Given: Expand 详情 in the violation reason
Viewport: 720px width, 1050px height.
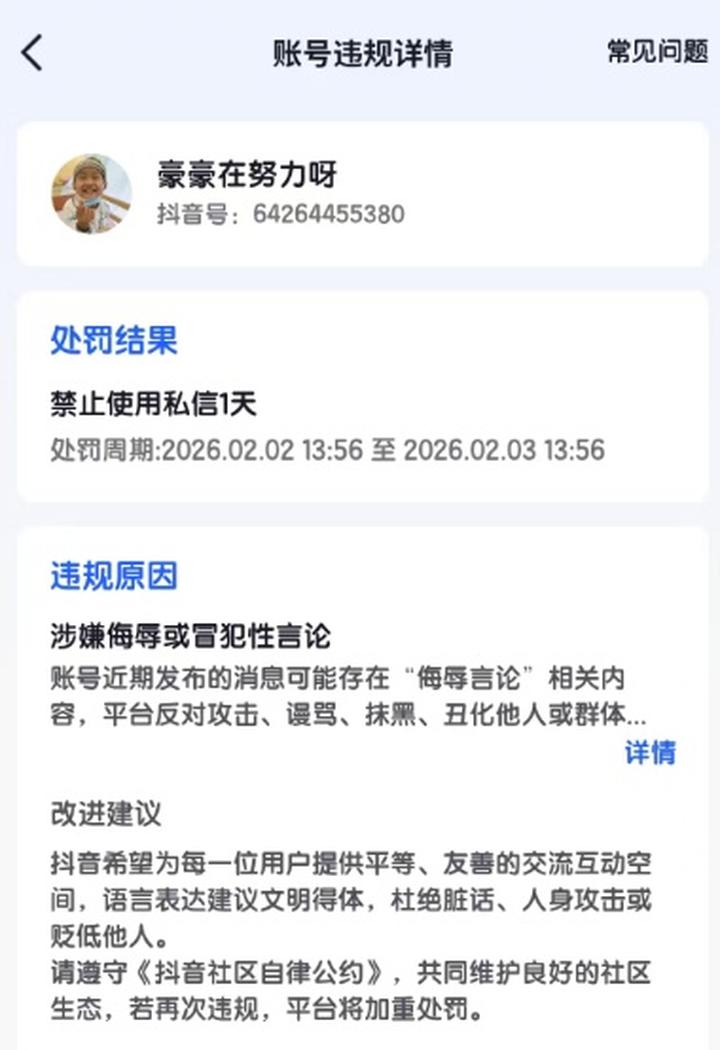Looking at the screenshot, I should (x=650, y=752).
